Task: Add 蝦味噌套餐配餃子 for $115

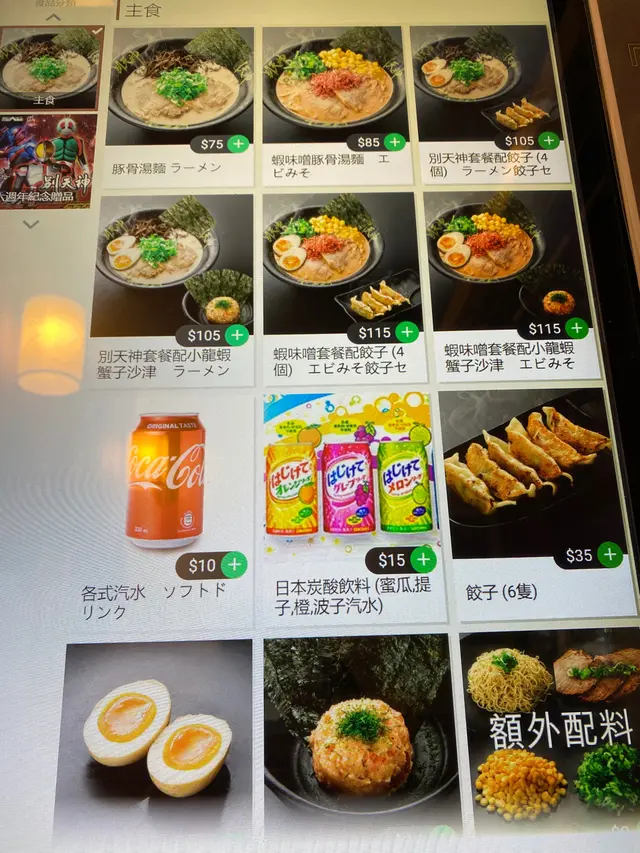Action: coord(406,332)
